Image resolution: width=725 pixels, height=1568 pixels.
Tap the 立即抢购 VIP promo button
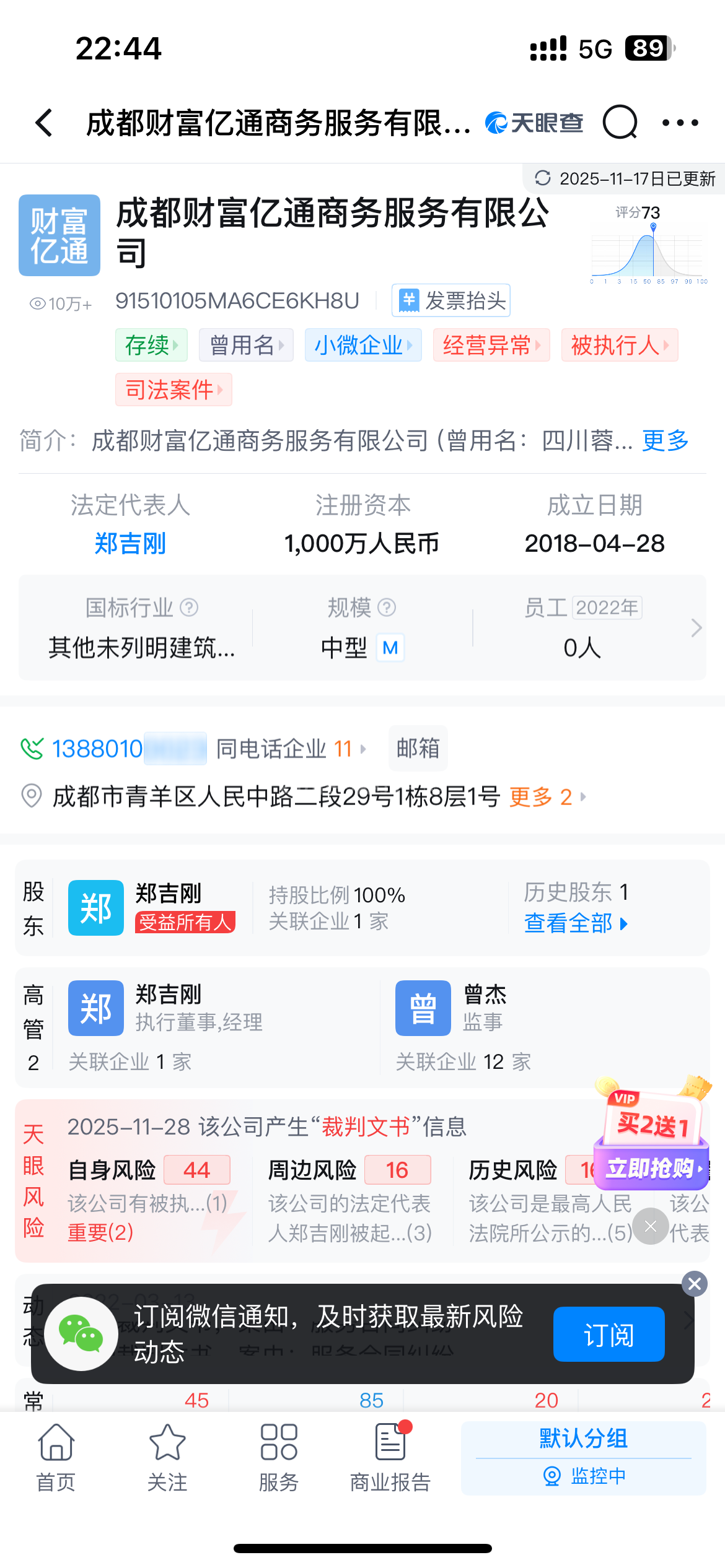(x=651, y=1169)
